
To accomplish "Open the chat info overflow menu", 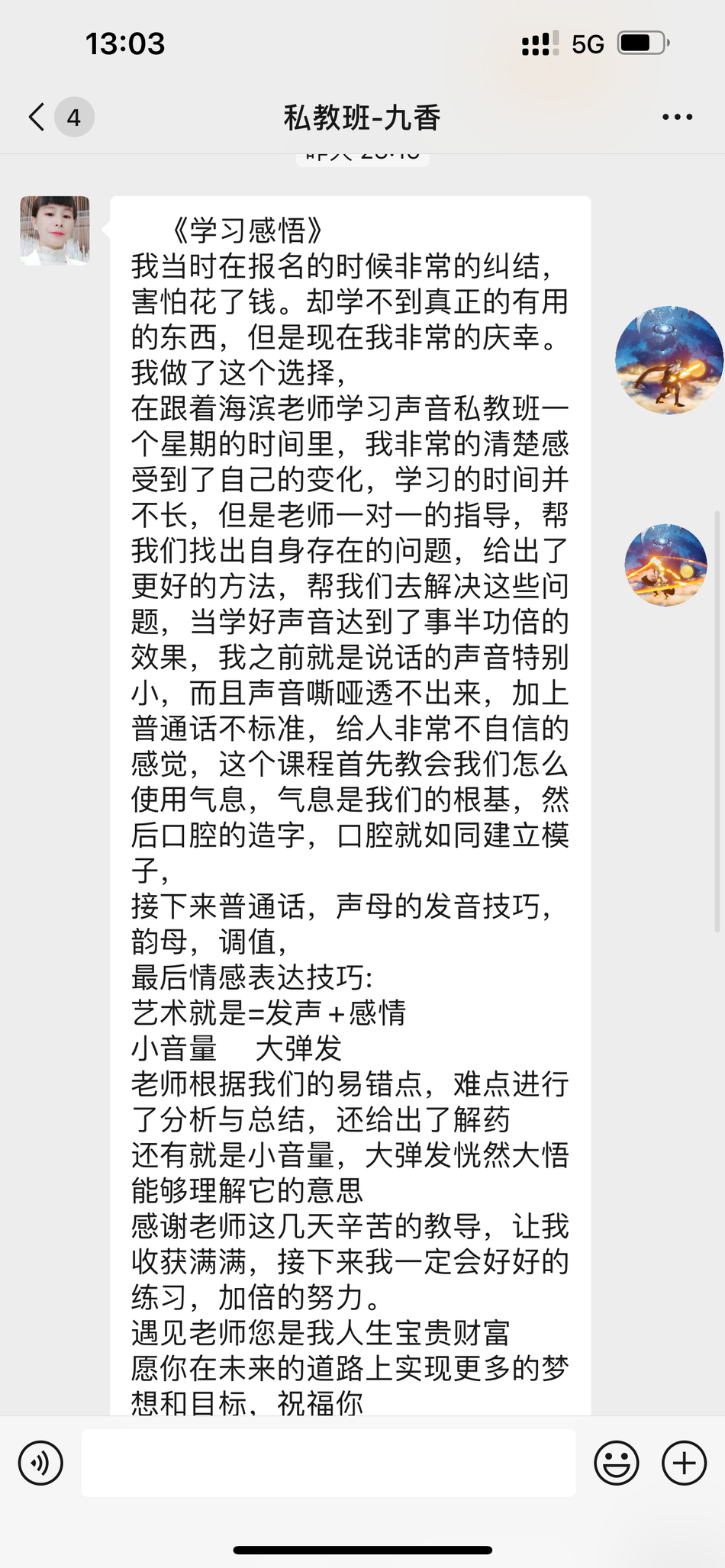I will coord(677,118).
